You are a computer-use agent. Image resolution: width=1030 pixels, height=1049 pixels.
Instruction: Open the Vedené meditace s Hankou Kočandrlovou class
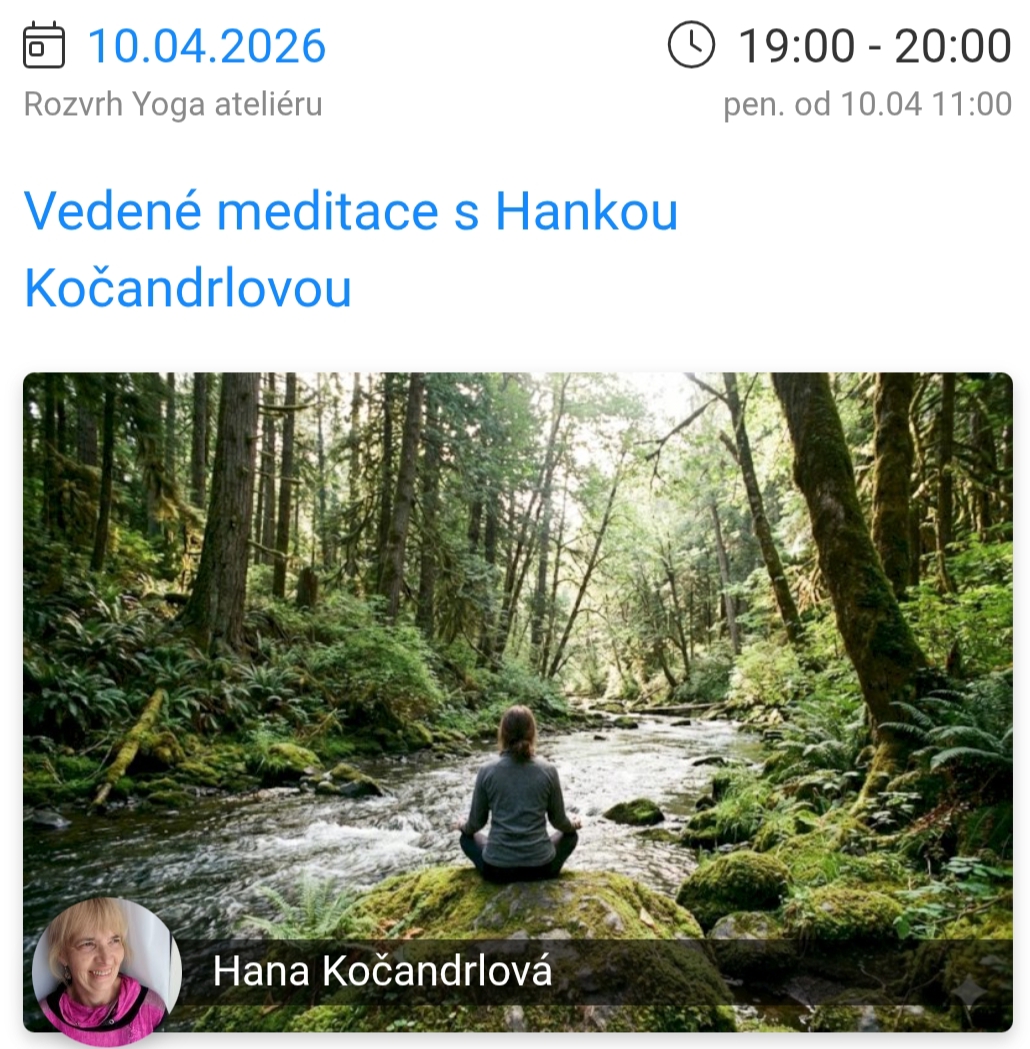tap(350, 249)
